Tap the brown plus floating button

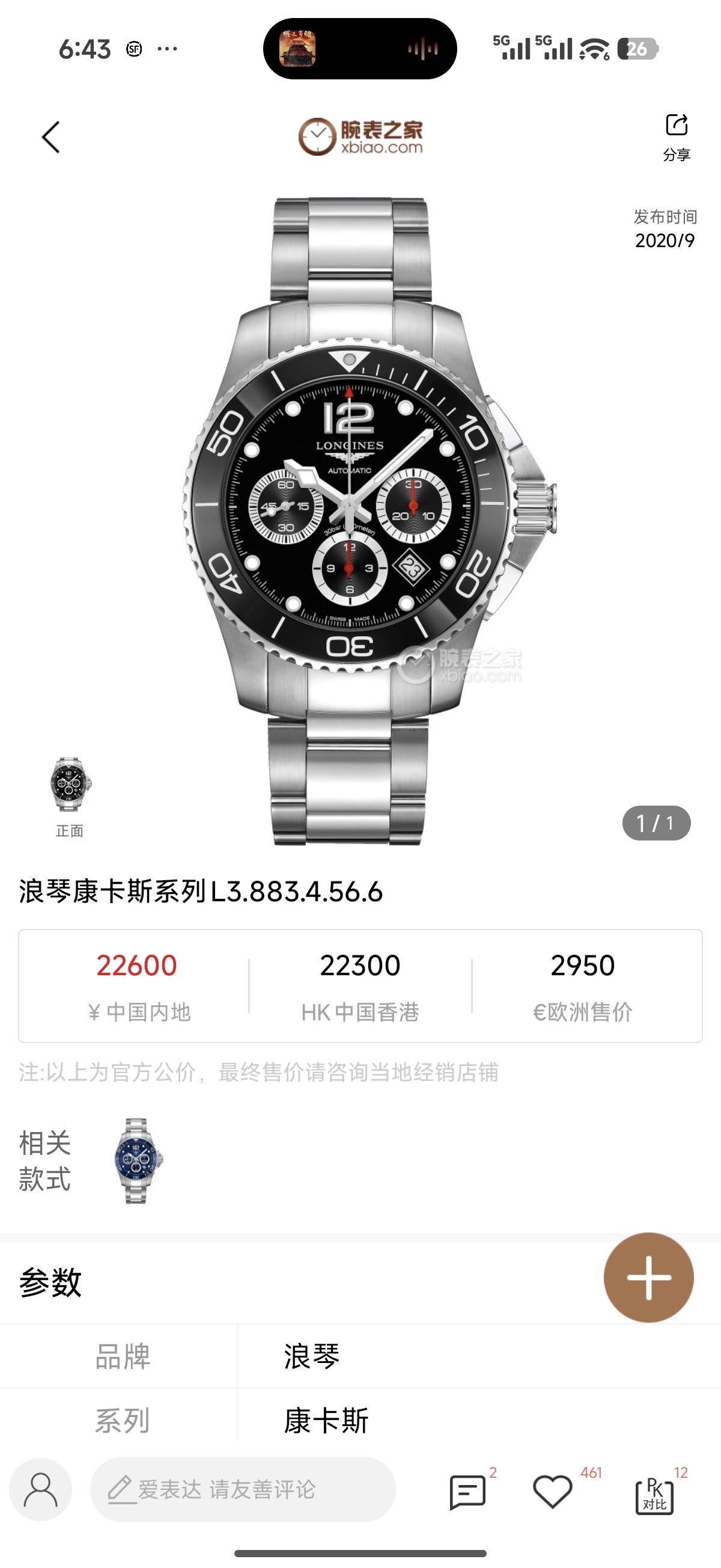click(648, 1277)
